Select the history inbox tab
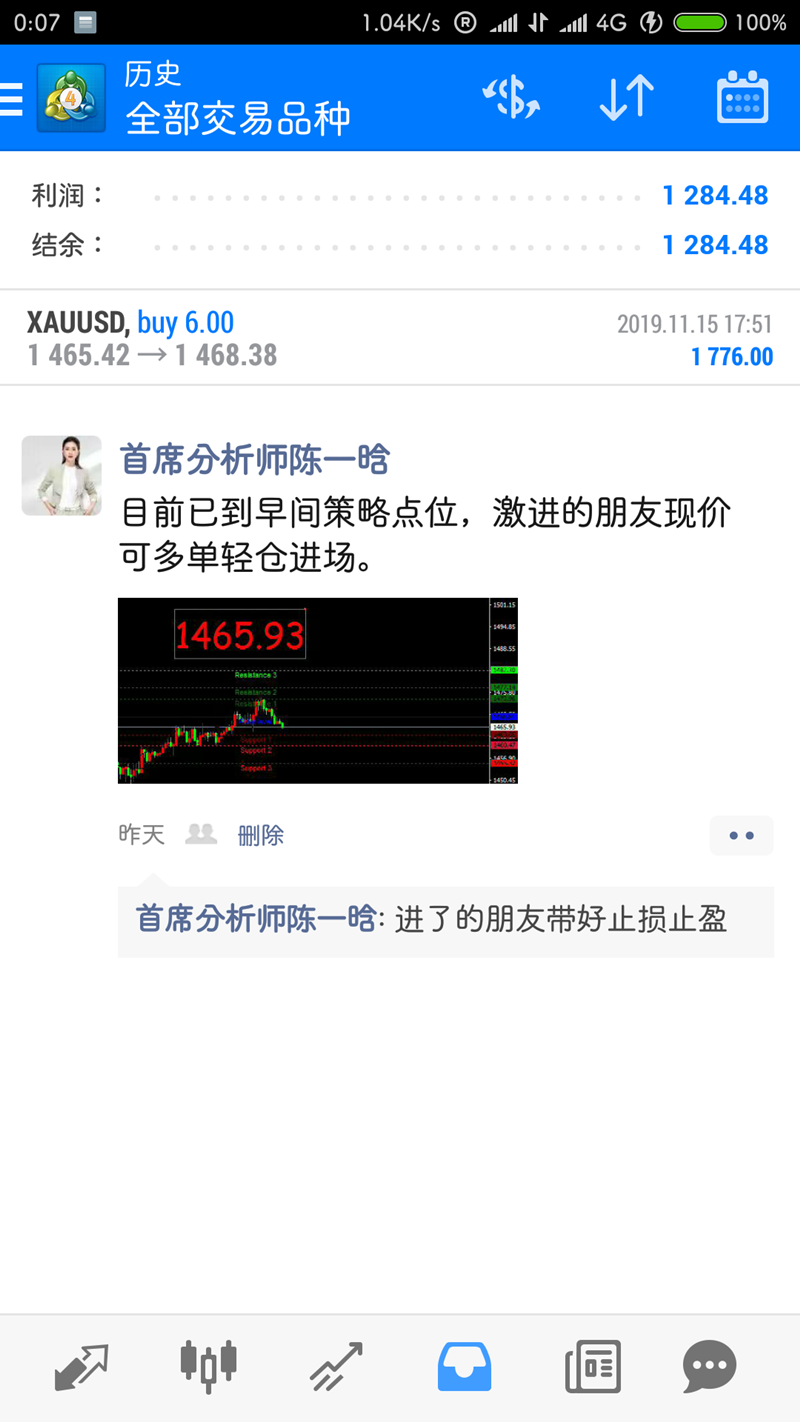800x1422 pixels. tap(464, 1367)
